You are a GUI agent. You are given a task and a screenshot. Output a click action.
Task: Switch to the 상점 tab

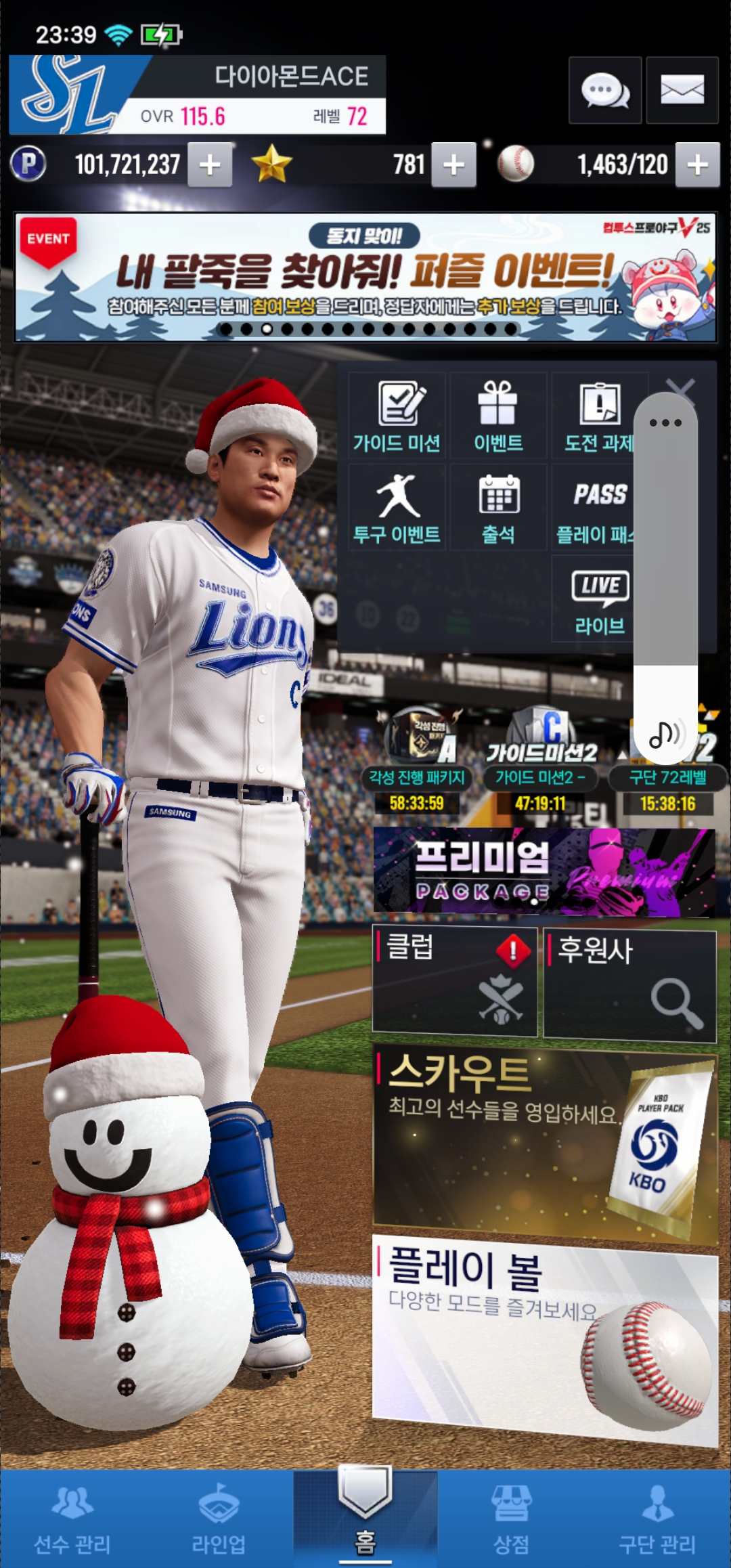point(512,1518)
